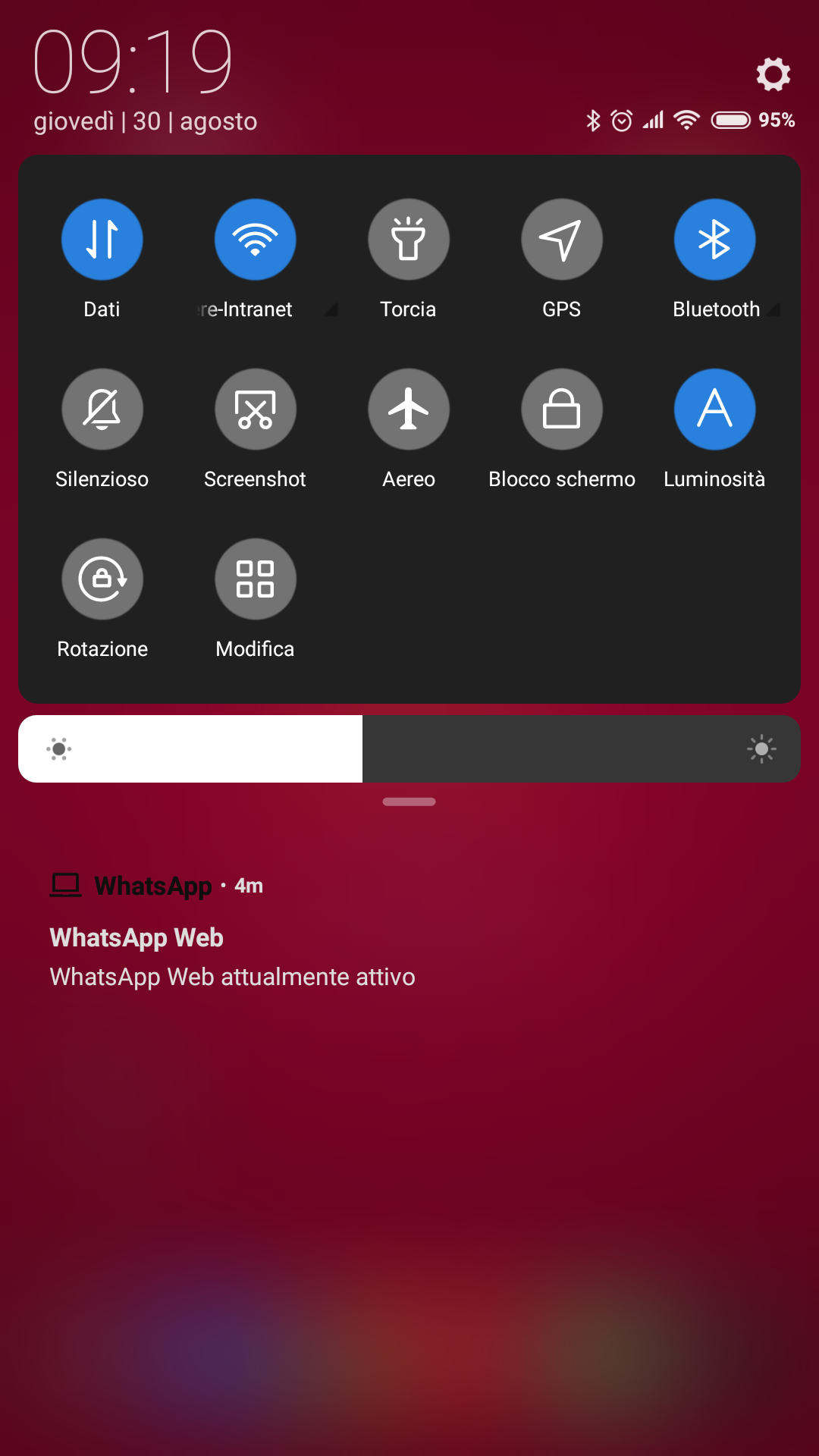Disable Bluetooth tile
Viewport: 819px width, 1456px height.
coord(715,240)
